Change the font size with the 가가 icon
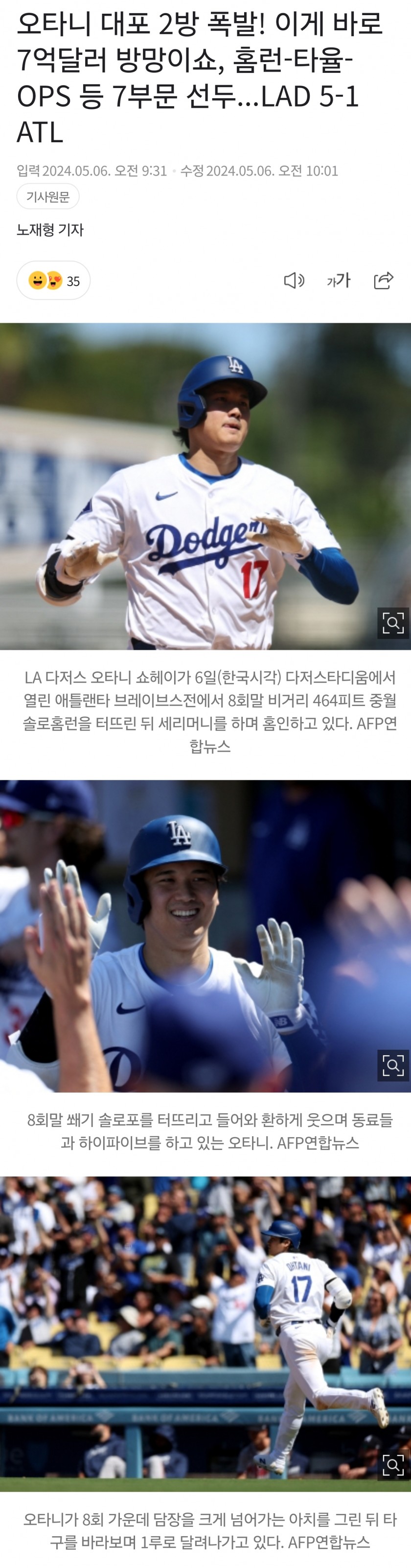The width and height of the screenshot is (411, 1568). (x=339, y=281)
